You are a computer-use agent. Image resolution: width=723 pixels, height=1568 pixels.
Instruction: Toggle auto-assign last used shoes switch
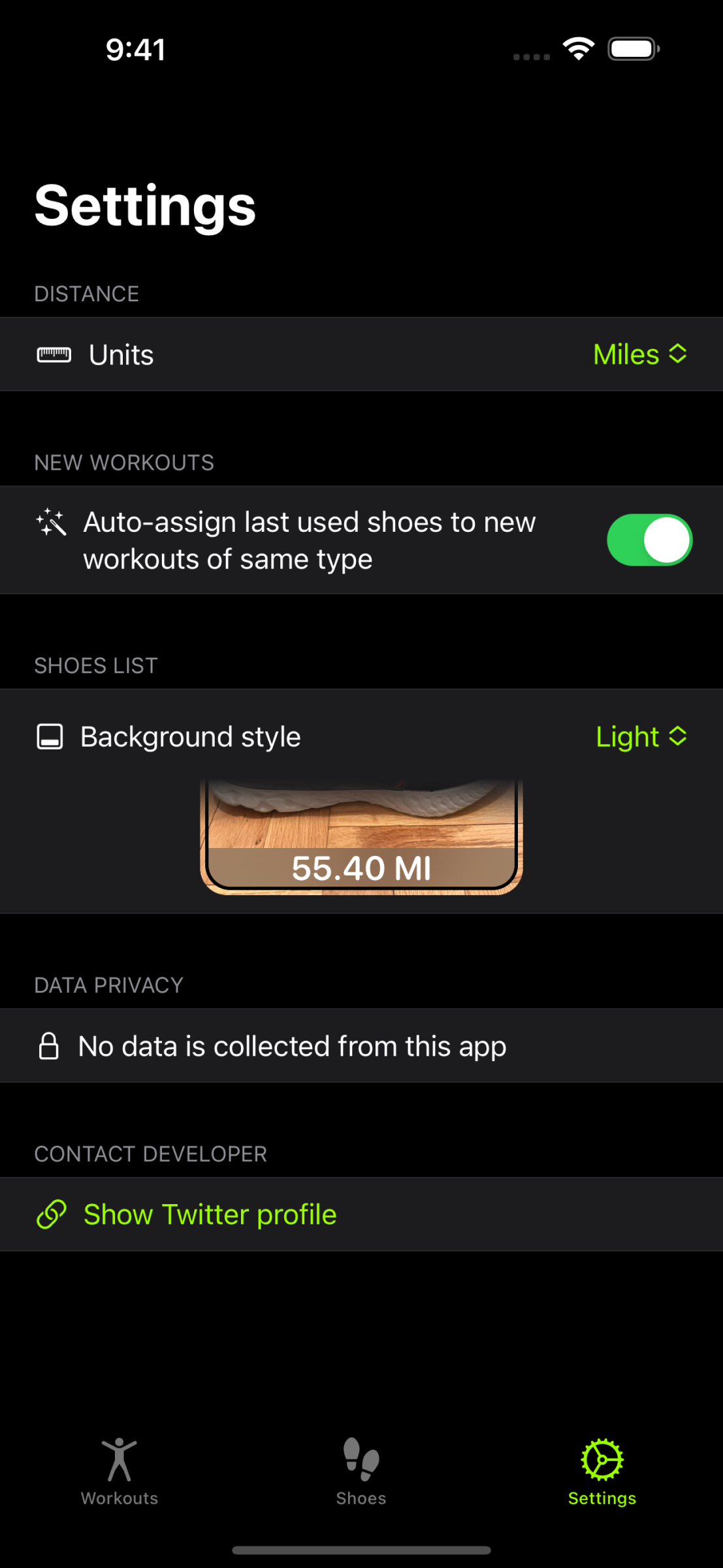click(x=649, y=540)
